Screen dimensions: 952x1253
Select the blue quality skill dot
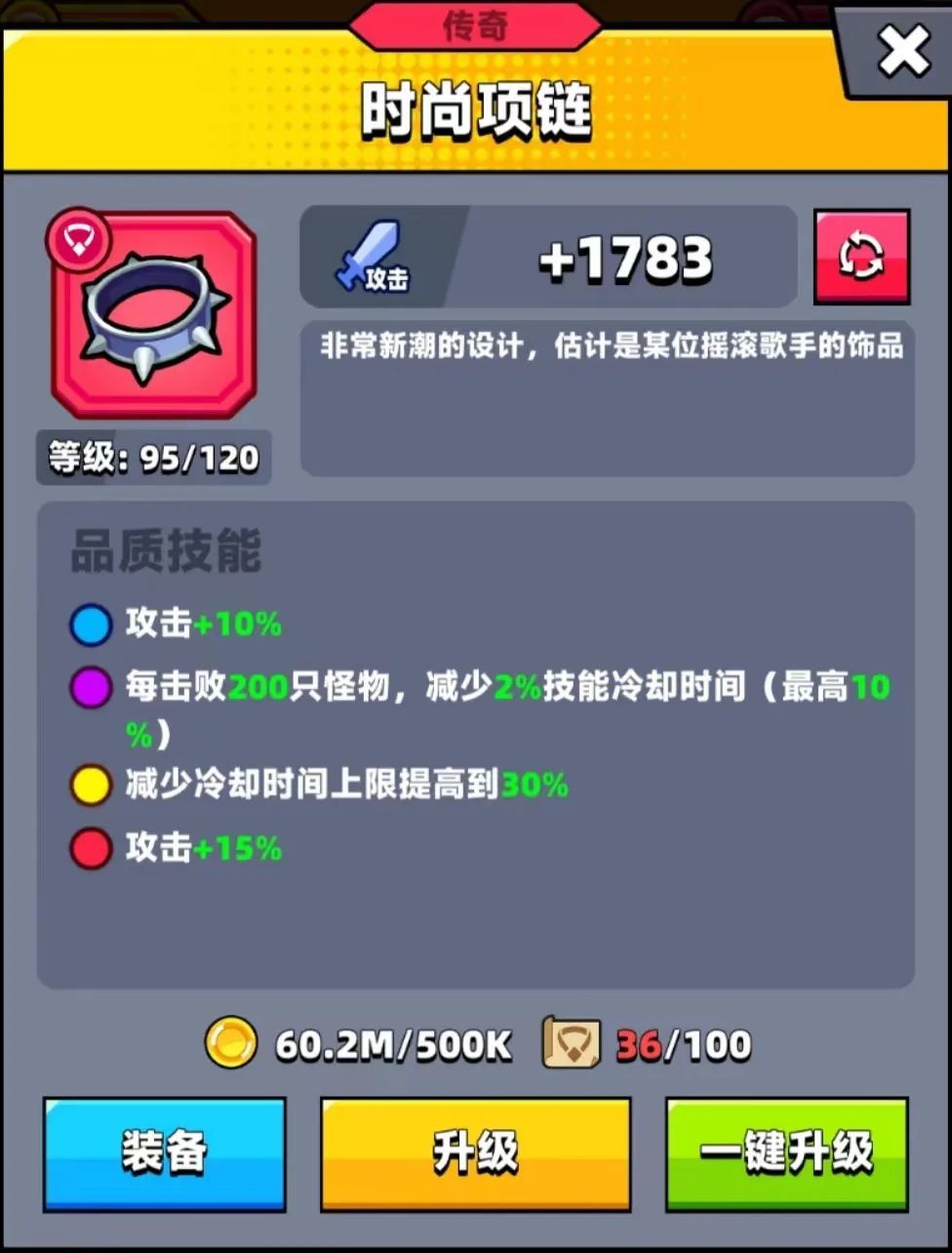(x=90, y=625)
